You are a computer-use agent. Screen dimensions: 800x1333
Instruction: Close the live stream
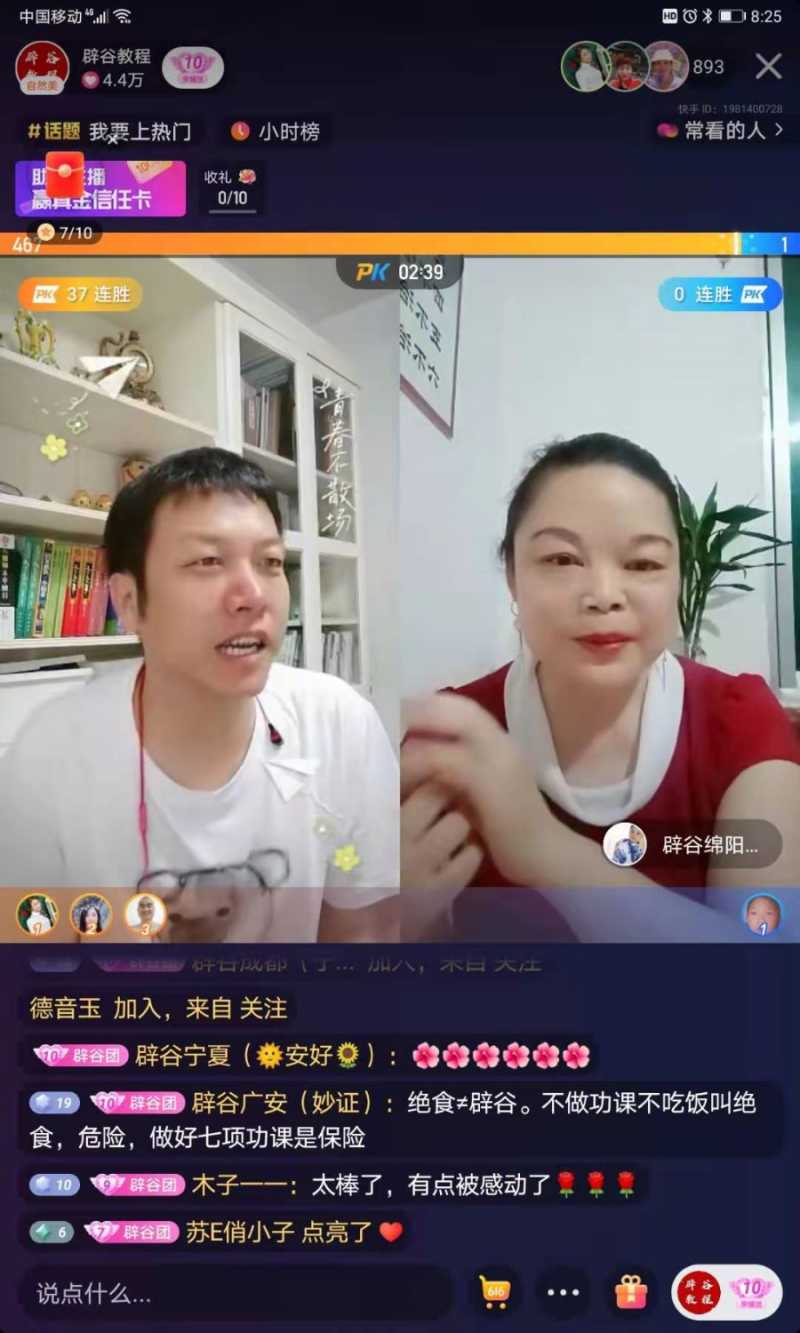point(768,66)
